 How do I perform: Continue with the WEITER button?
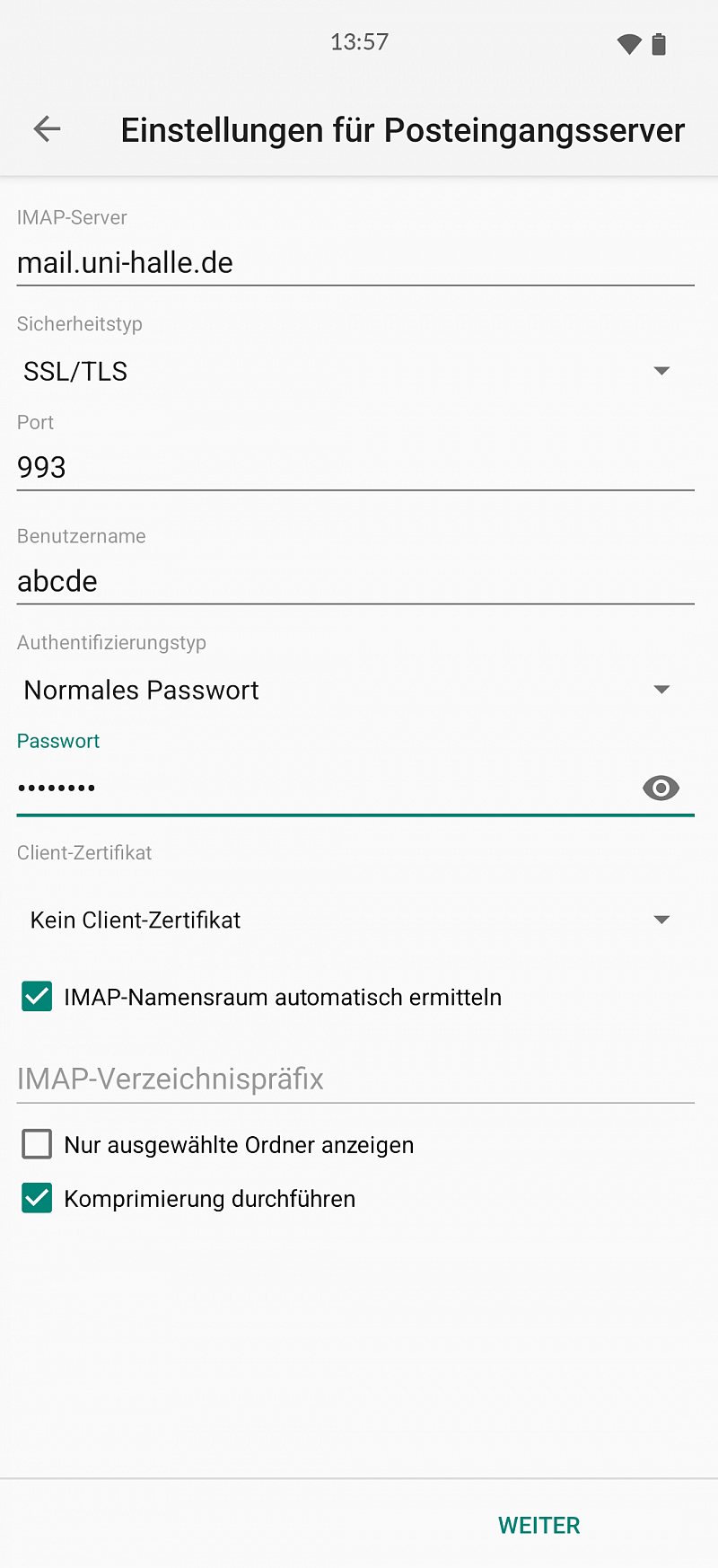click(539, 1525)
